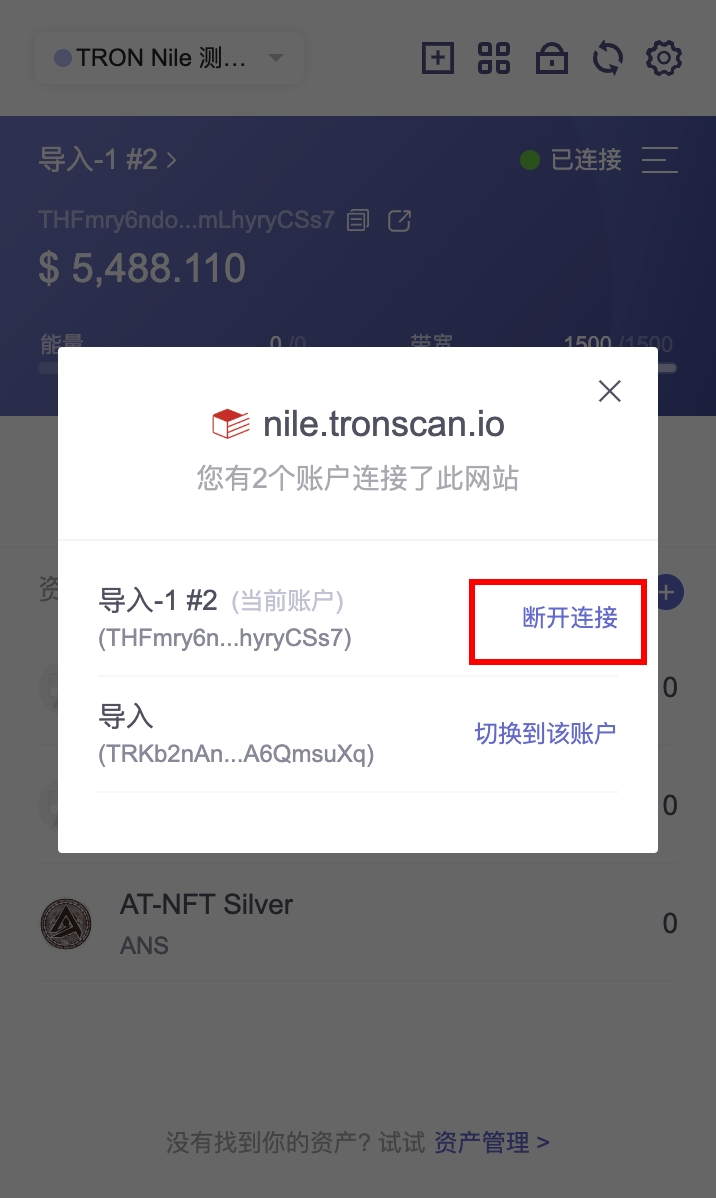Refresh with the circular arrows icon
Screen dimensions: 716x1198
[x=607, y=58]
